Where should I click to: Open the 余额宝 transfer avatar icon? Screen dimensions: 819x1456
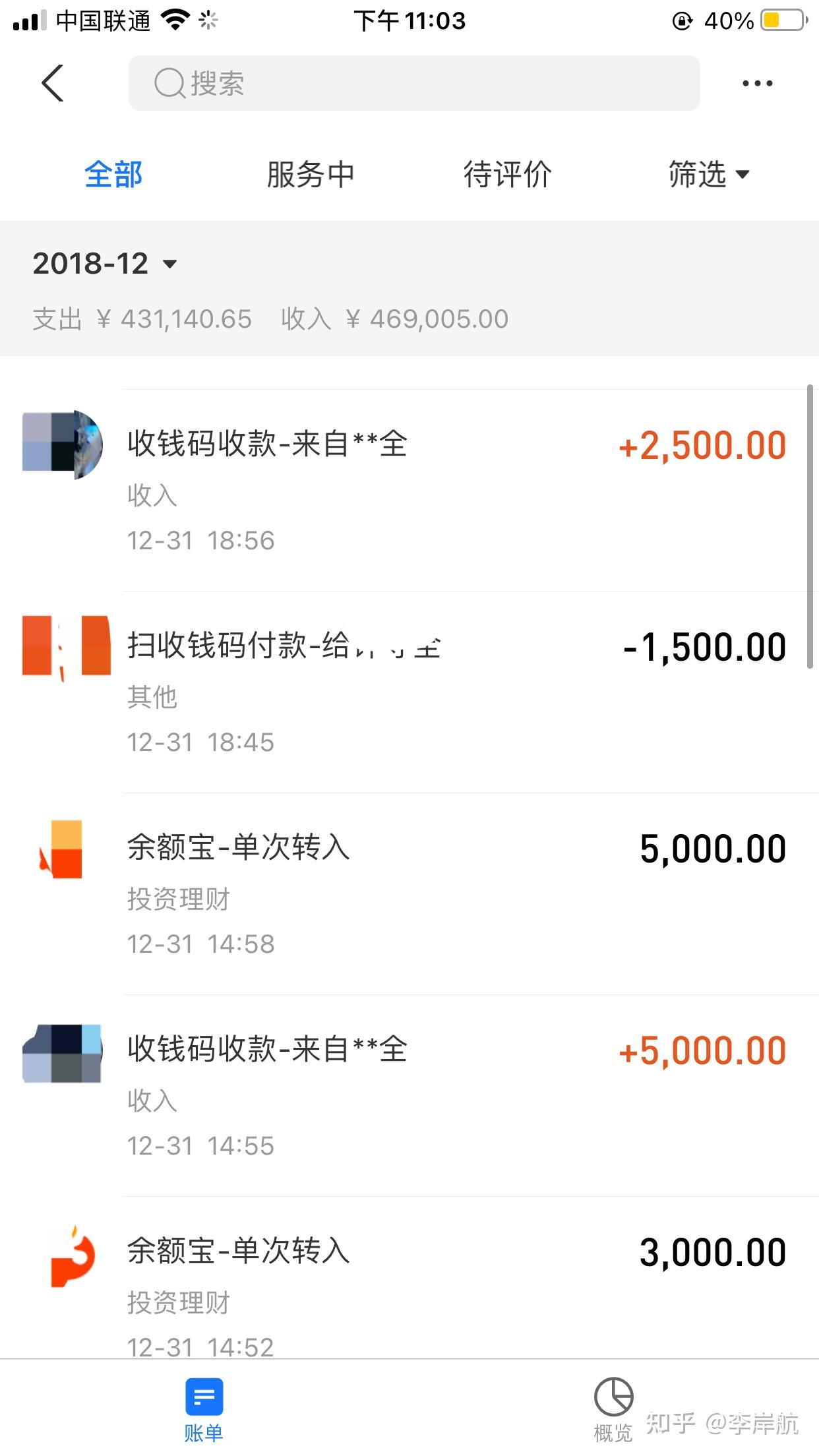click(x=64, y=851)
